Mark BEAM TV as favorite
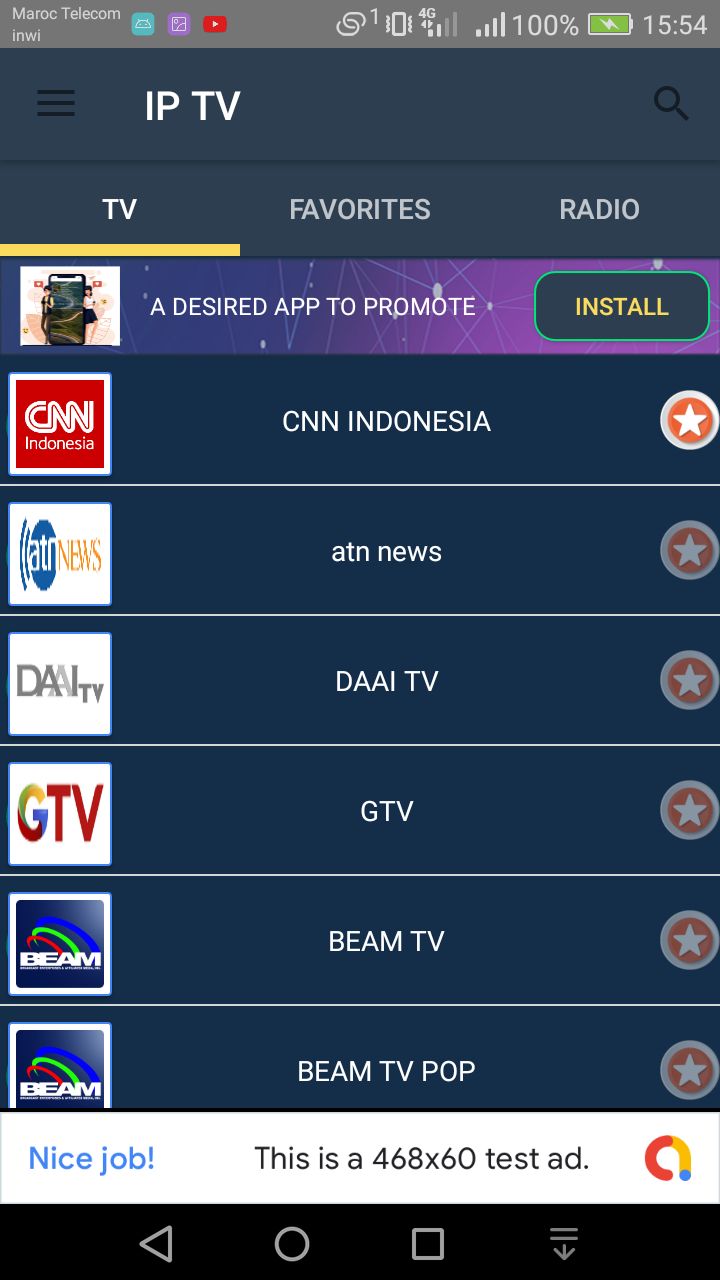The width and height of the screenshot is (720, 1280). point(689,941)
